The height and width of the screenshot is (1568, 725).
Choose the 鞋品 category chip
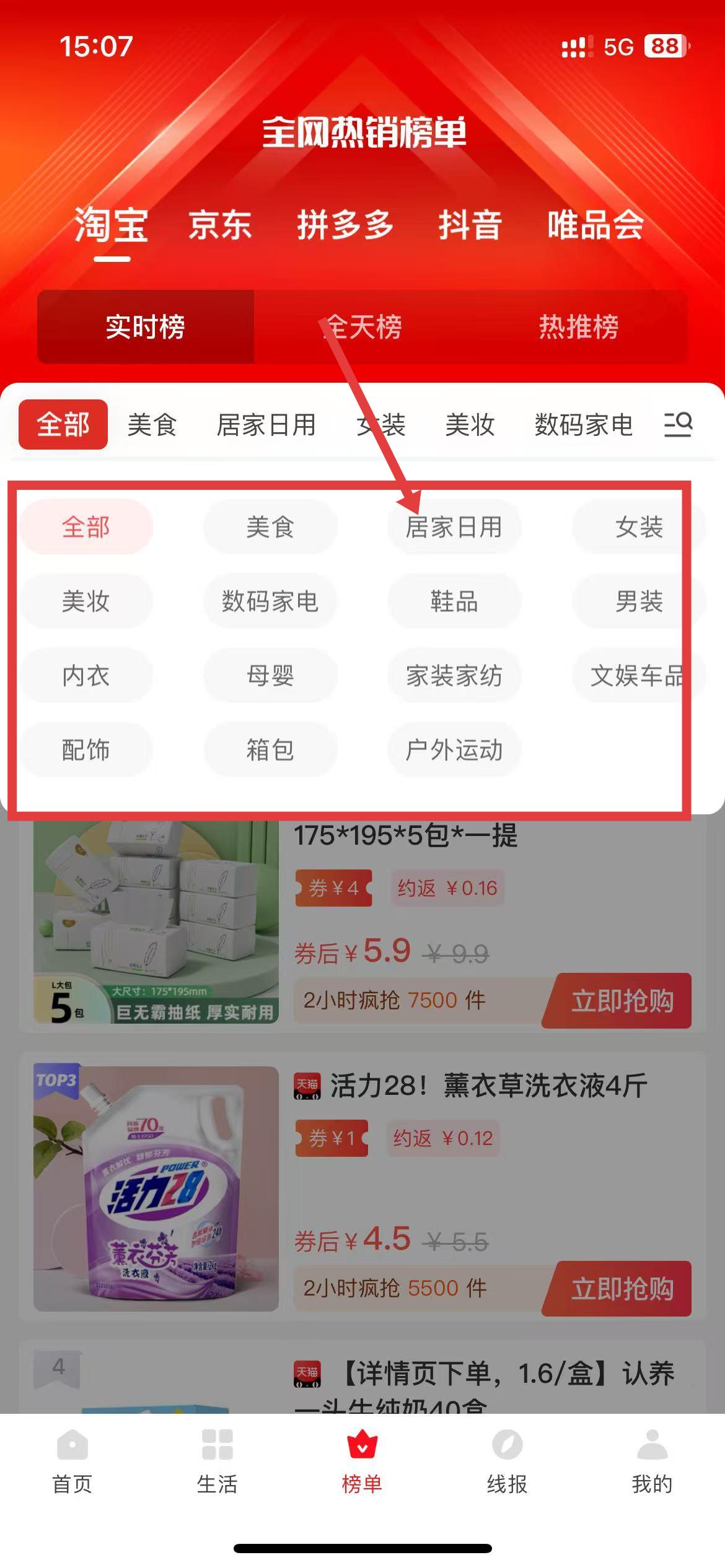point(454,601)
